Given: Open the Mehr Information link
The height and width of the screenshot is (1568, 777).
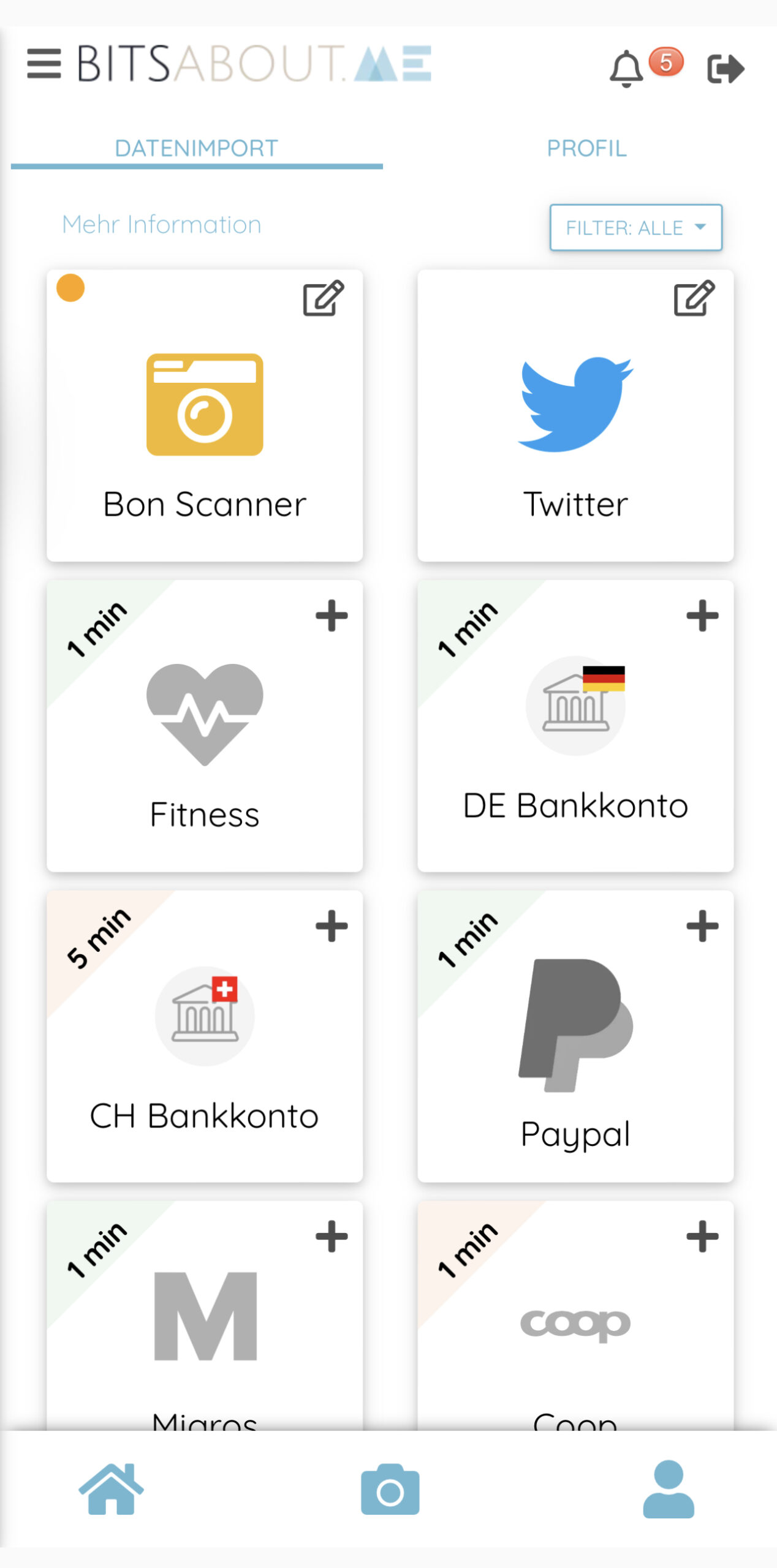Looking at the screenshot, I should pyautogui.click(x=162, y=225).
